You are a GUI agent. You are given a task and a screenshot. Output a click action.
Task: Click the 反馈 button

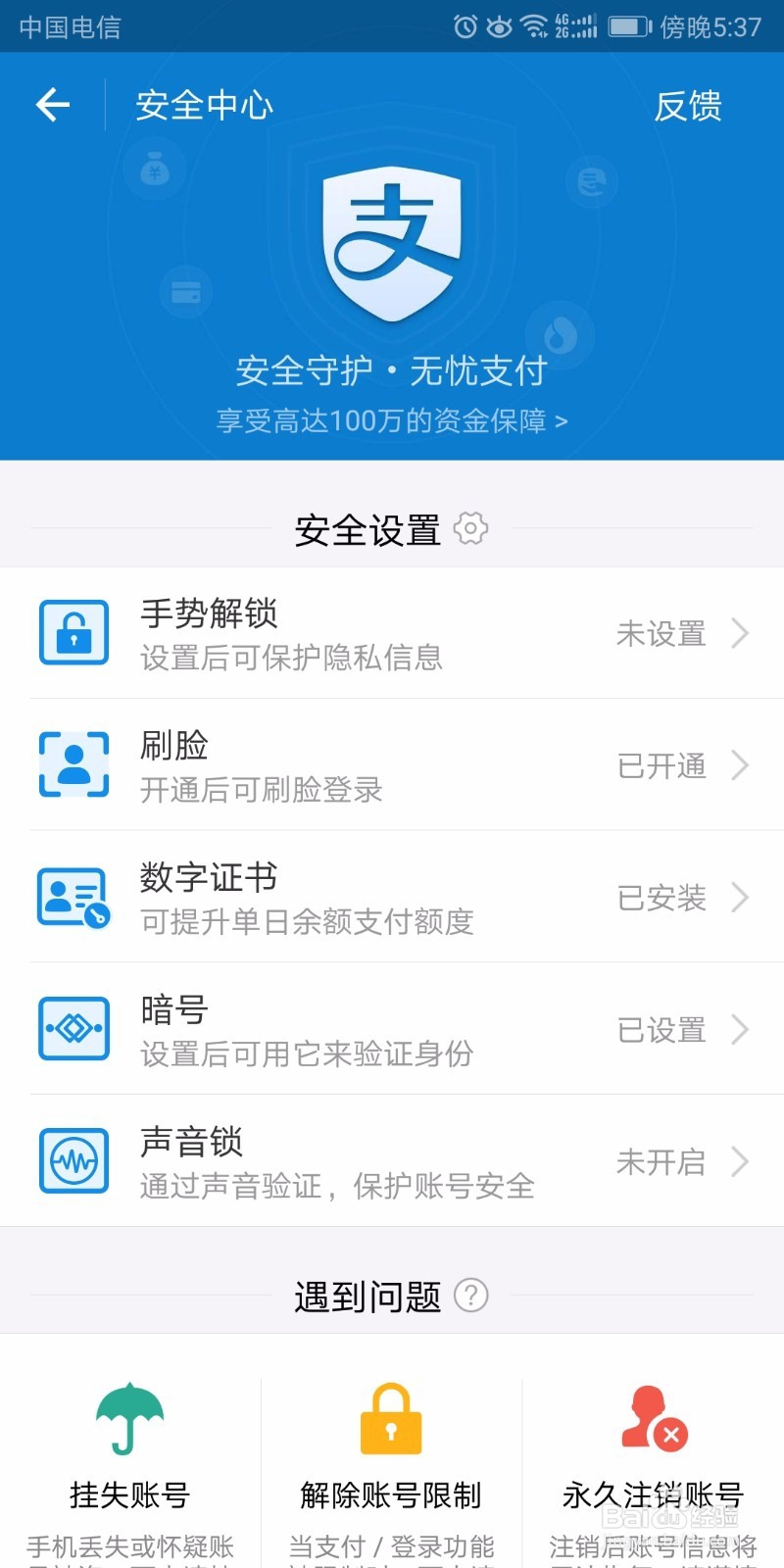pos(689,107)
